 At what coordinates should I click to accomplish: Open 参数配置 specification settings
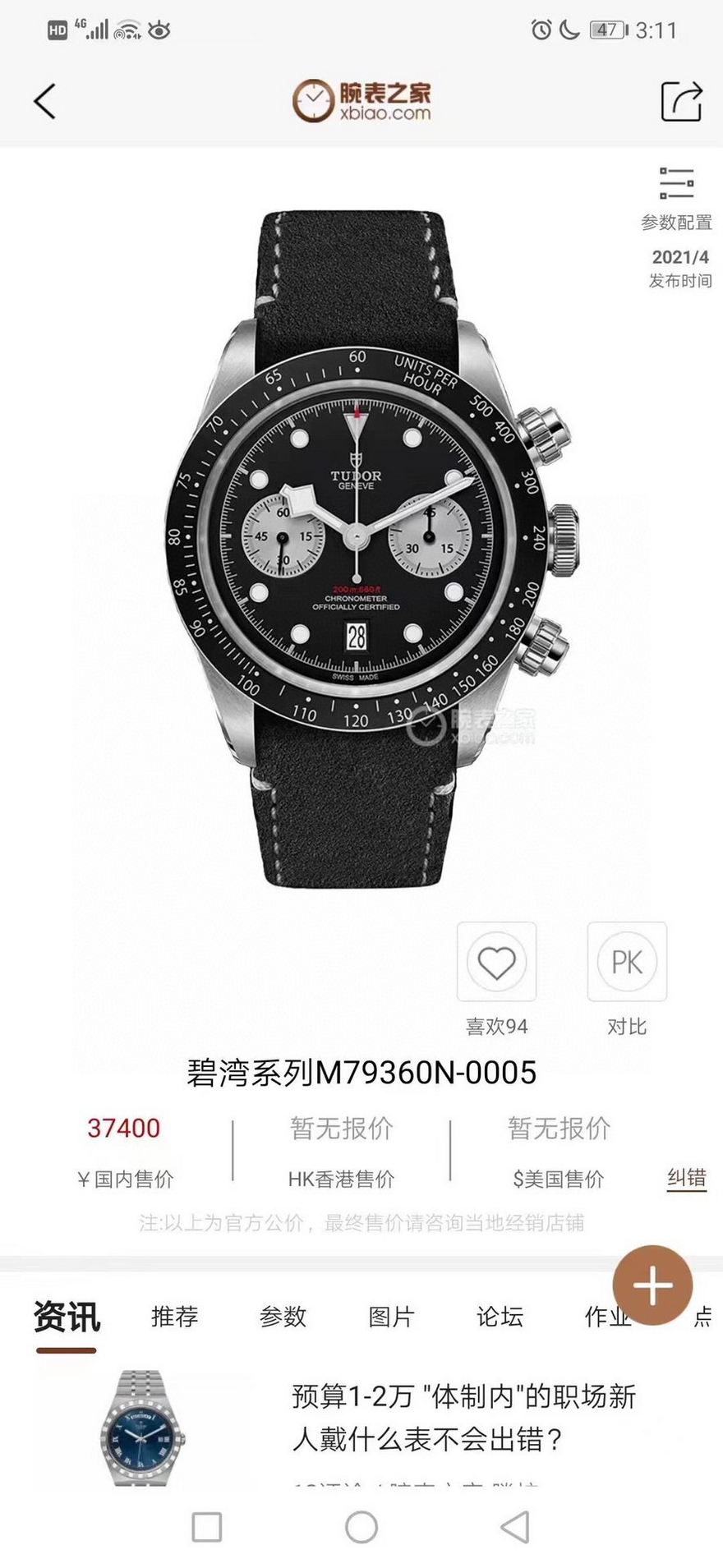coord(676,197)
